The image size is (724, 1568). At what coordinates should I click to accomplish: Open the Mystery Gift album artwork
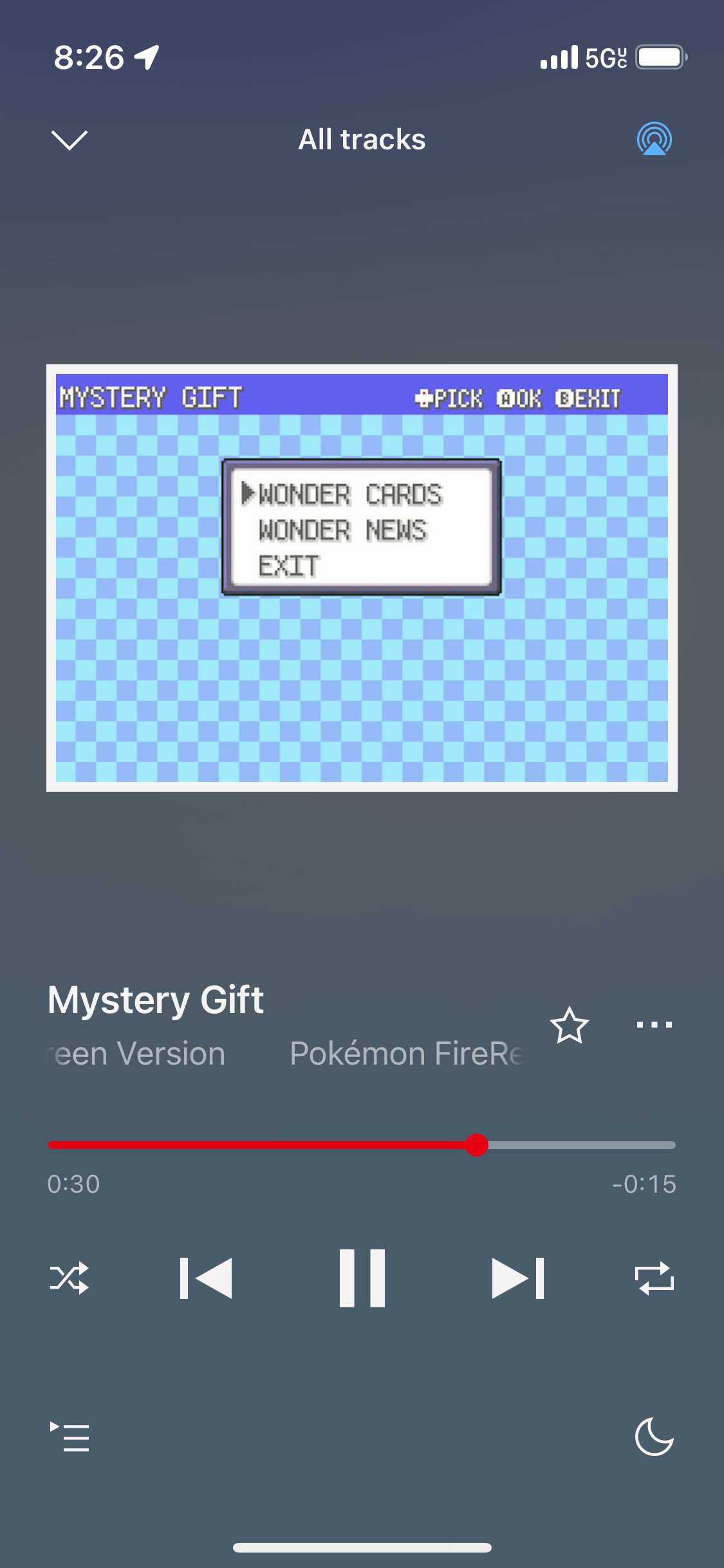(362, 577)
